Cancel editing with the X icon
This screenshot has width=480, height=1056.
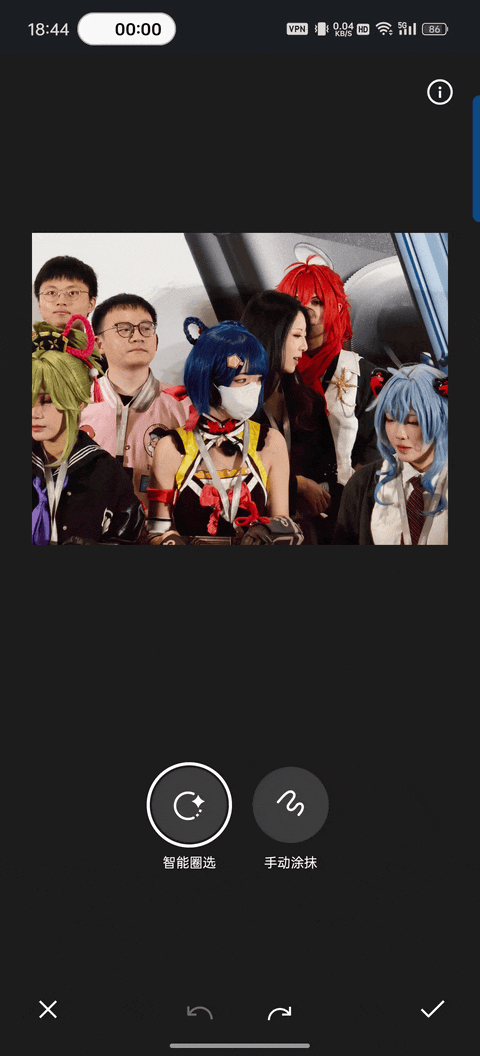[48, 1009]
